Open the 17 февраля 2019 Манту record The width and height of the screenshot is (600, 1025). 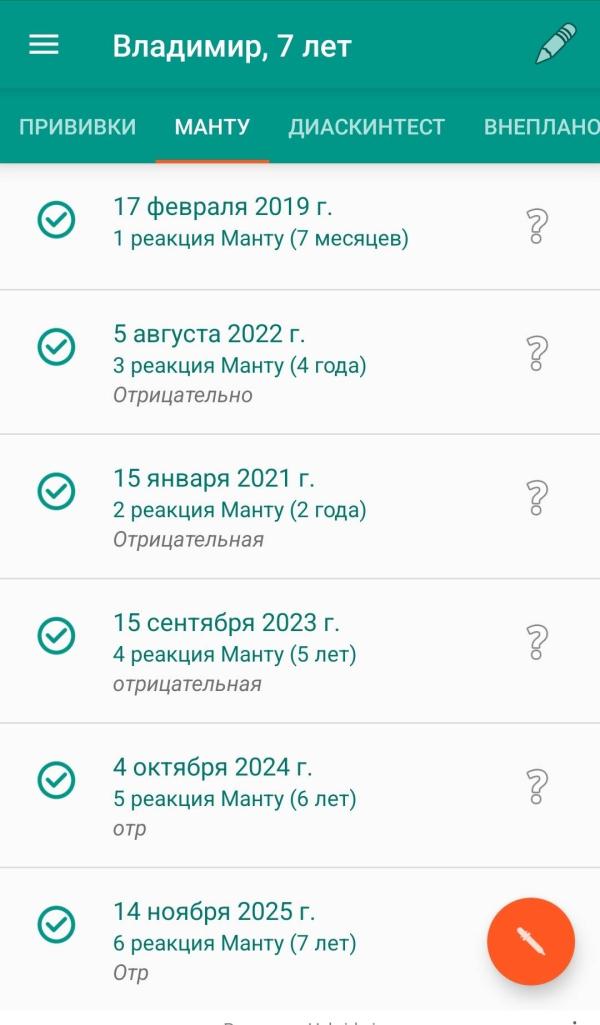(x=260, y=221)
